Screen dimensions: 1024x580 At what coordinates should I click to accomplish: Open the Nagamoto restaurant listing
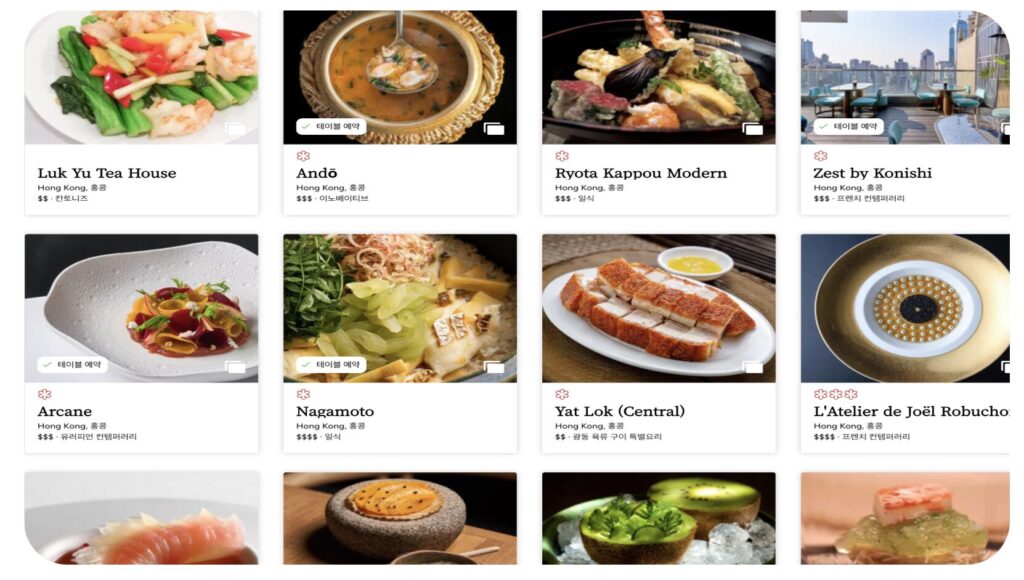[335, 411]
